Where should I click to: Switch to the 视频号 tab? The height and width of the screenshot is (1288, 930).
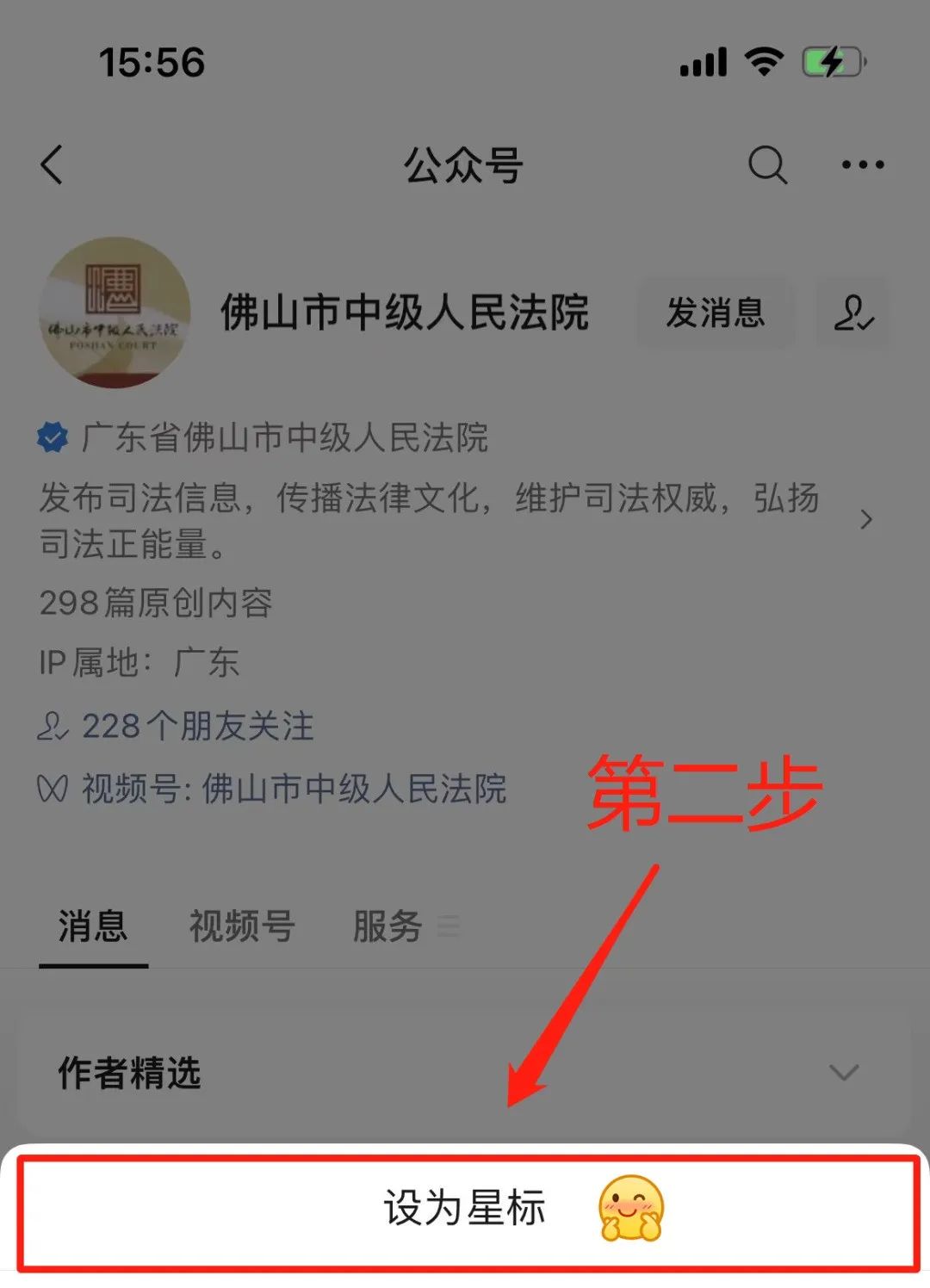tap(242, 927)
